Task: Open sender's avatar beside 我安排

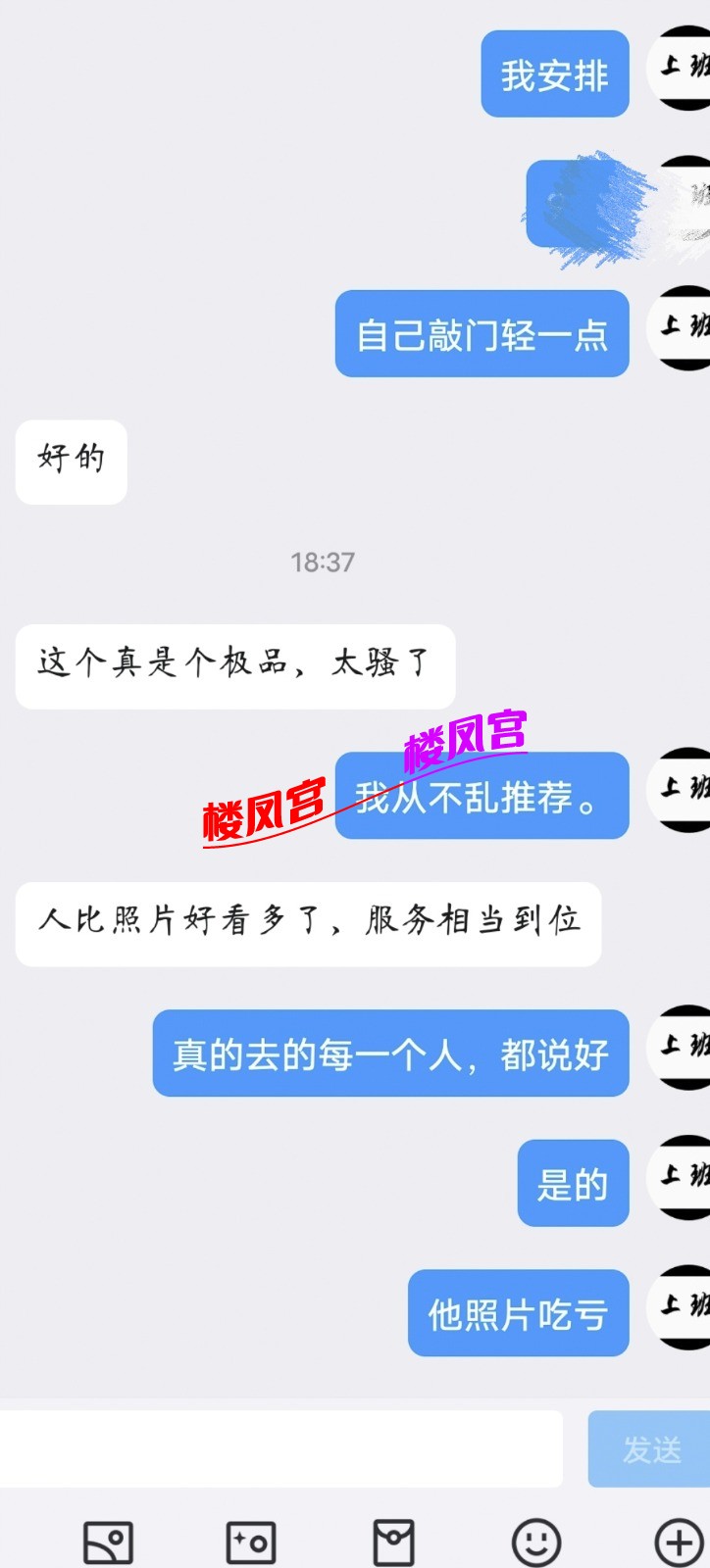Action: point(683,67)
